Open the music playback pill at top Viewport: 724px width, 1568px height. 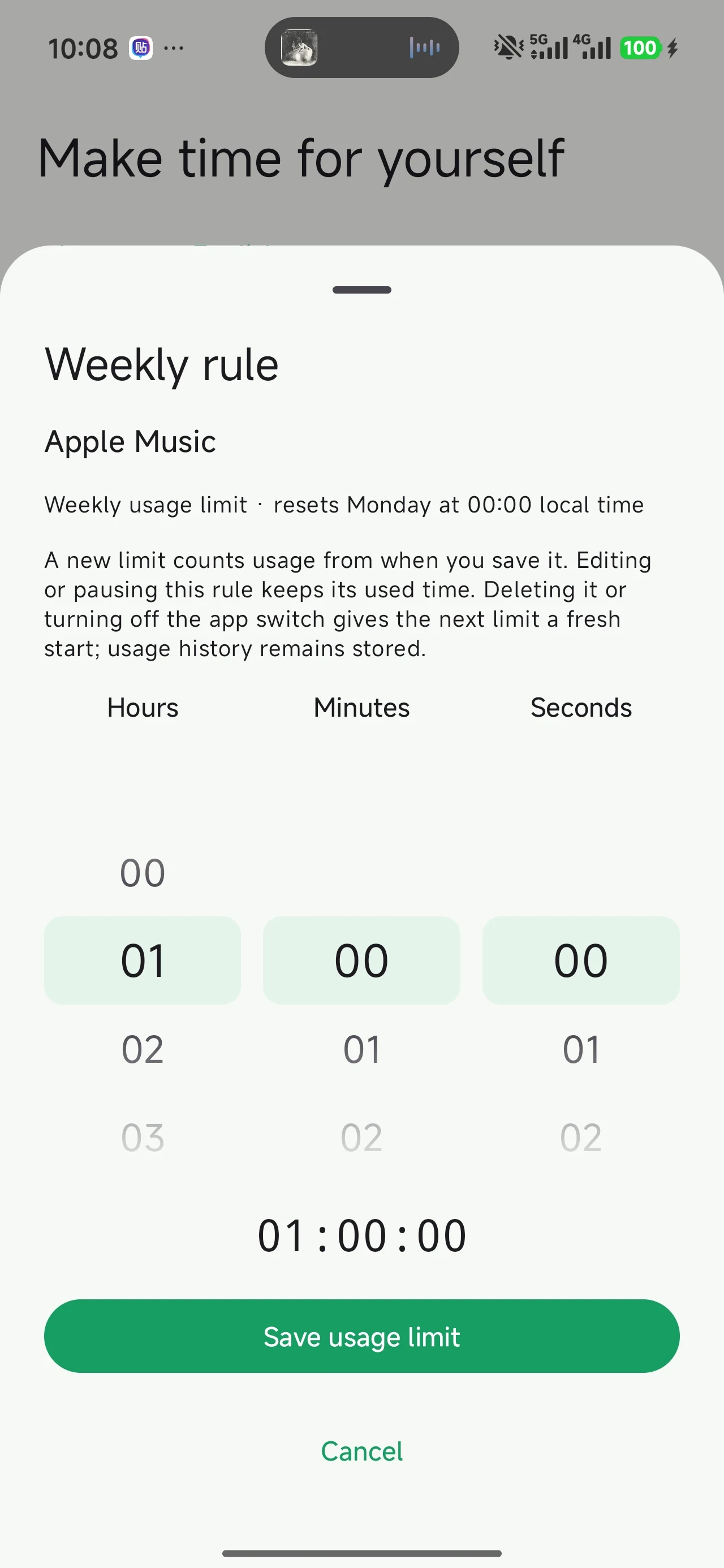coord(361,48)
